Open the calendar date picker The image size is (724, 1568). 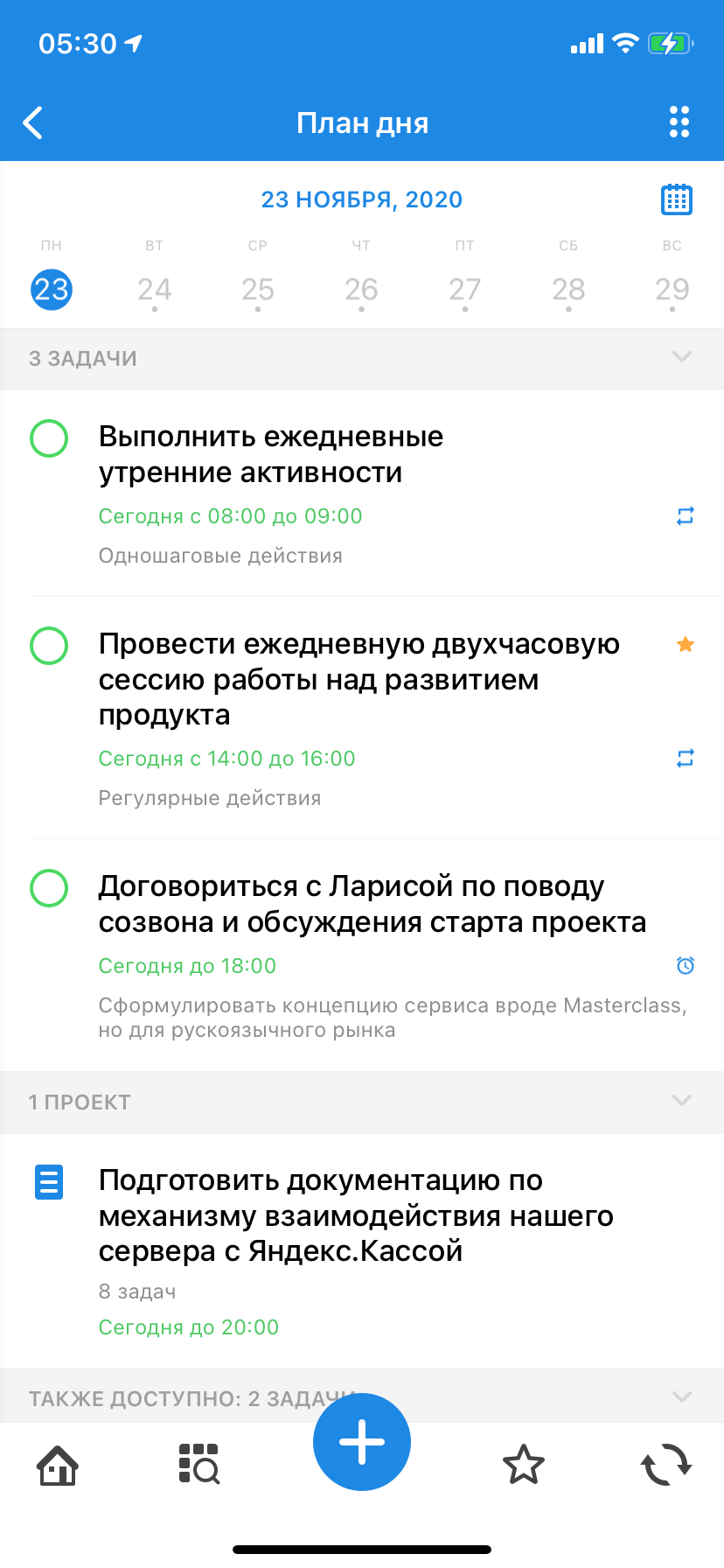pos(676,199)
